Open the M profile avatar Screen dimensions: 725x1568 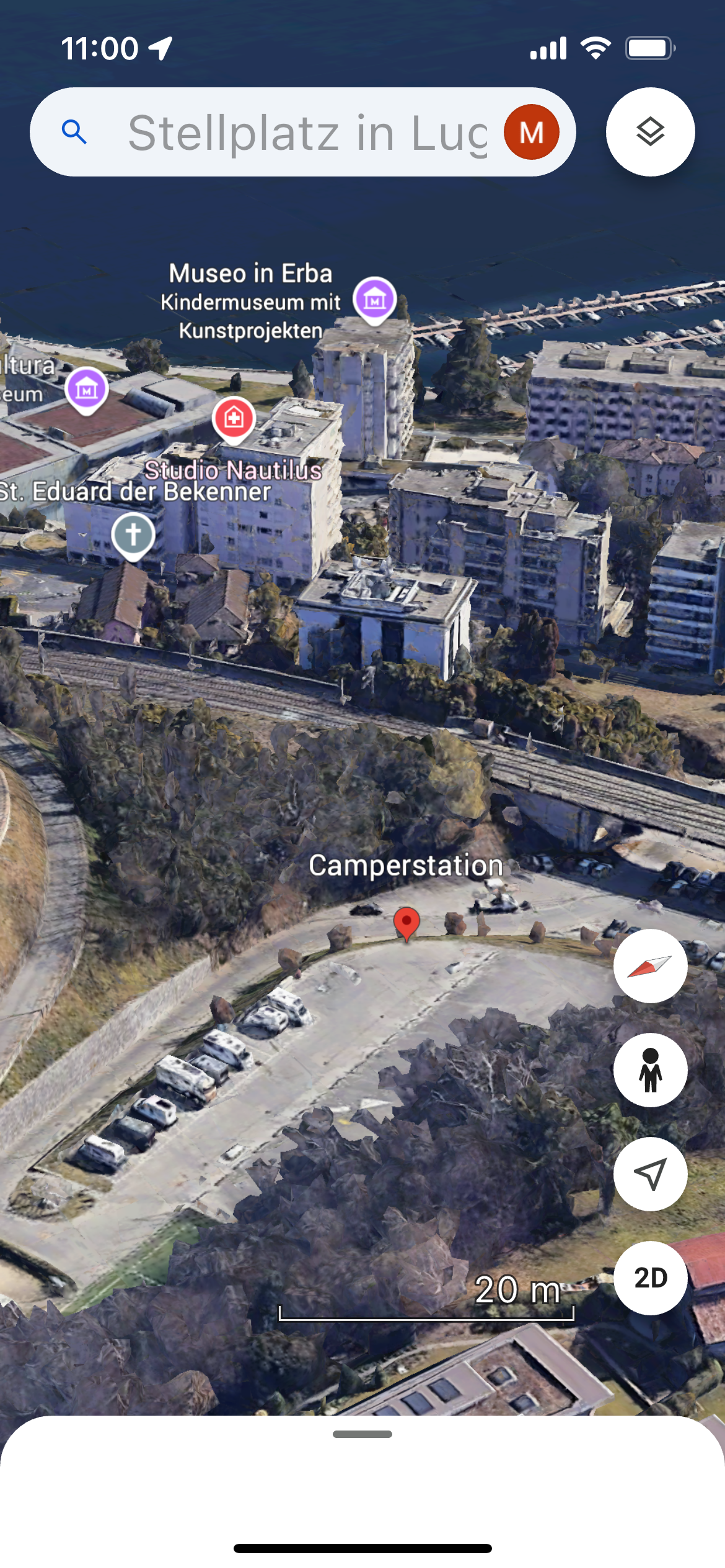coord(531,133)
